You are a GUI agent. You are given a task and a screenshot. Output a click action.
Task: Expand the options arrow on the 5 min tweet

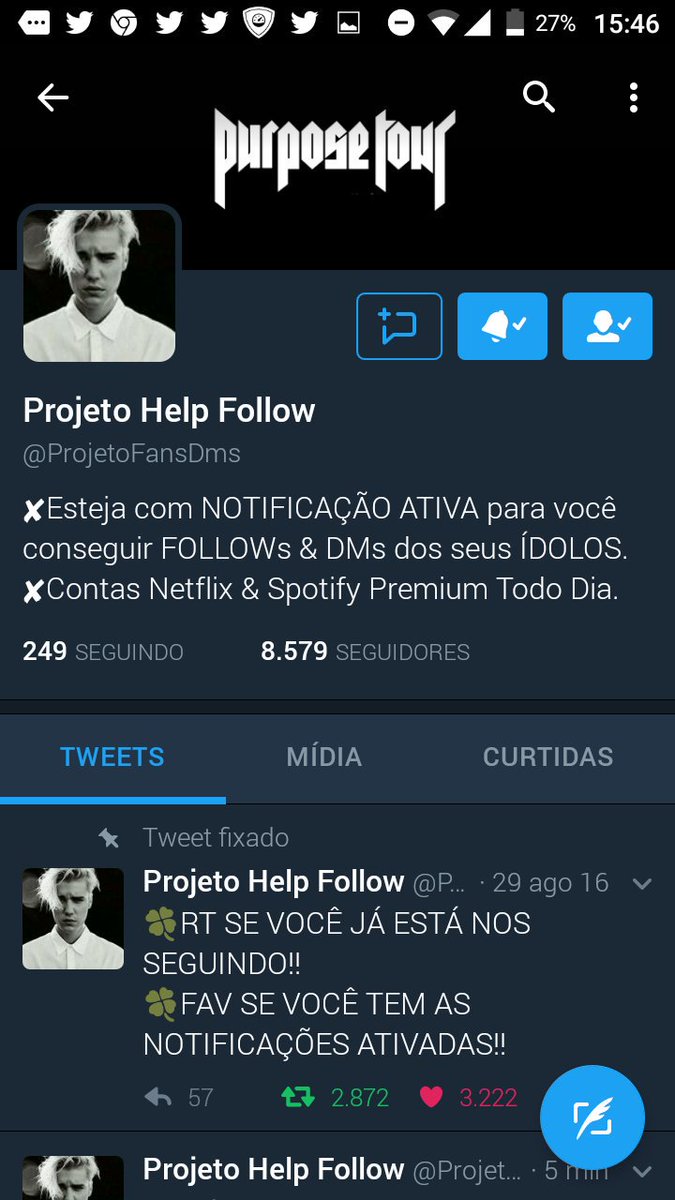pos(643,1170)
